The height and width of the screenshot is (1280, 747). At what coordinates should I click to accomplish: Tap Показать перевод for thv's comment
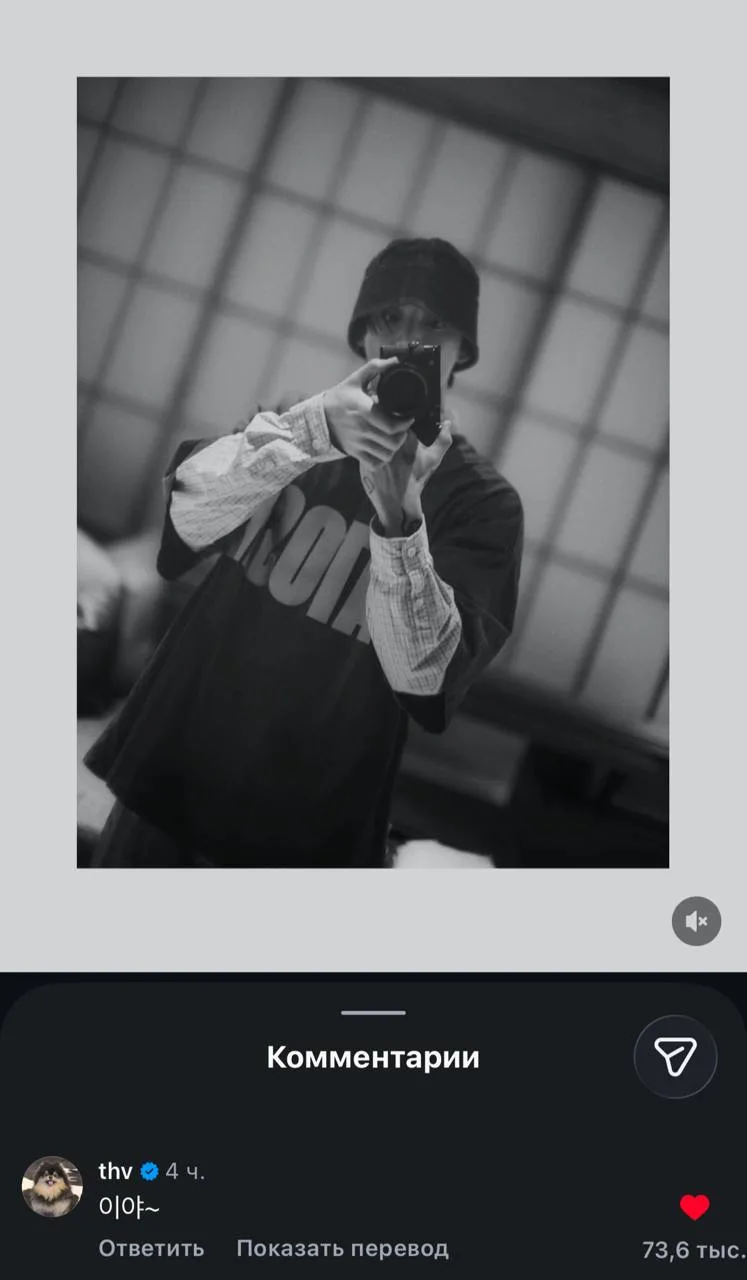pos(342,1248)
